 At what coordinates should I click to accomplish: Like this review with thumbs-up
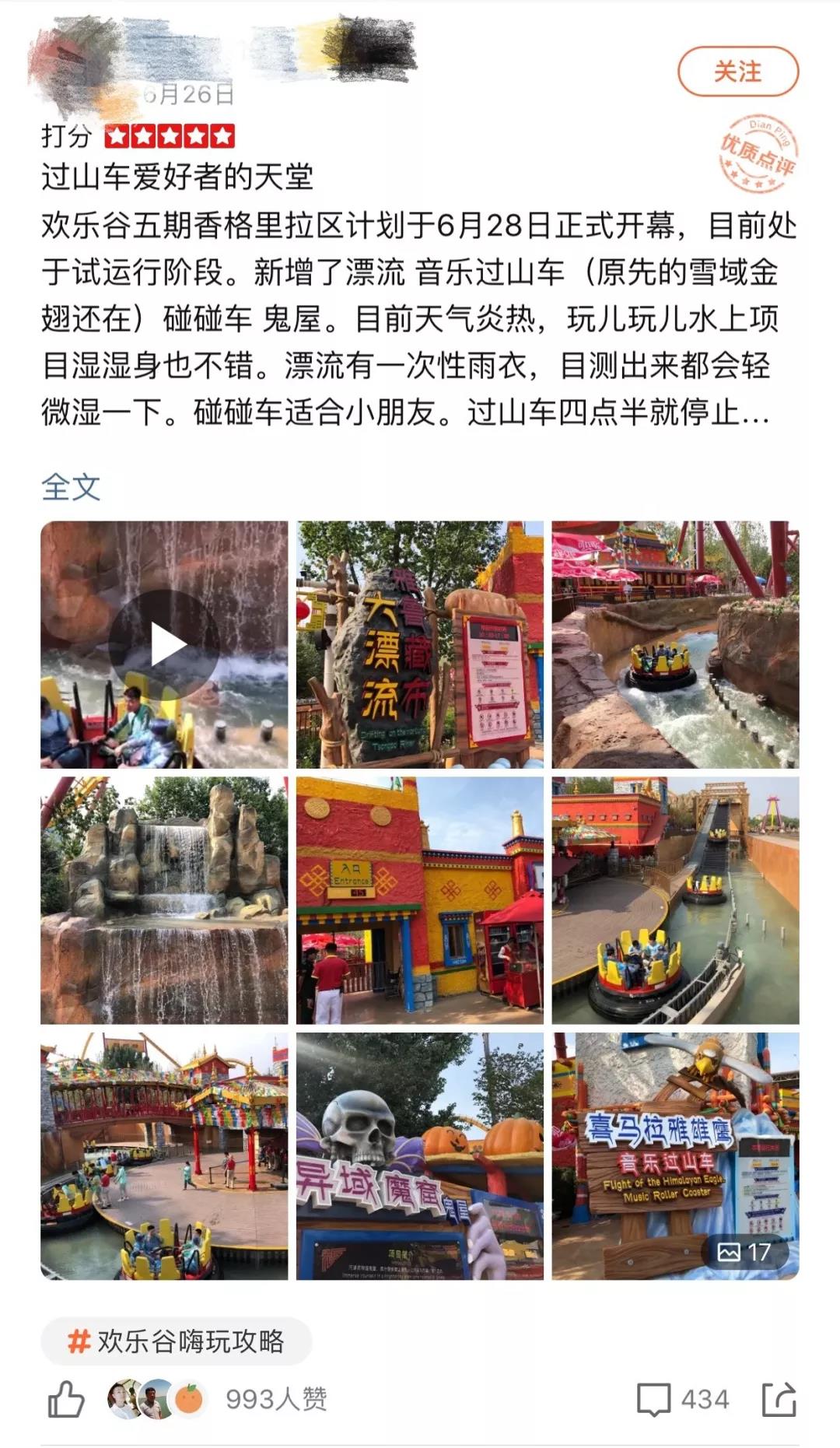pyautogui.click(x=66, y=1399)
